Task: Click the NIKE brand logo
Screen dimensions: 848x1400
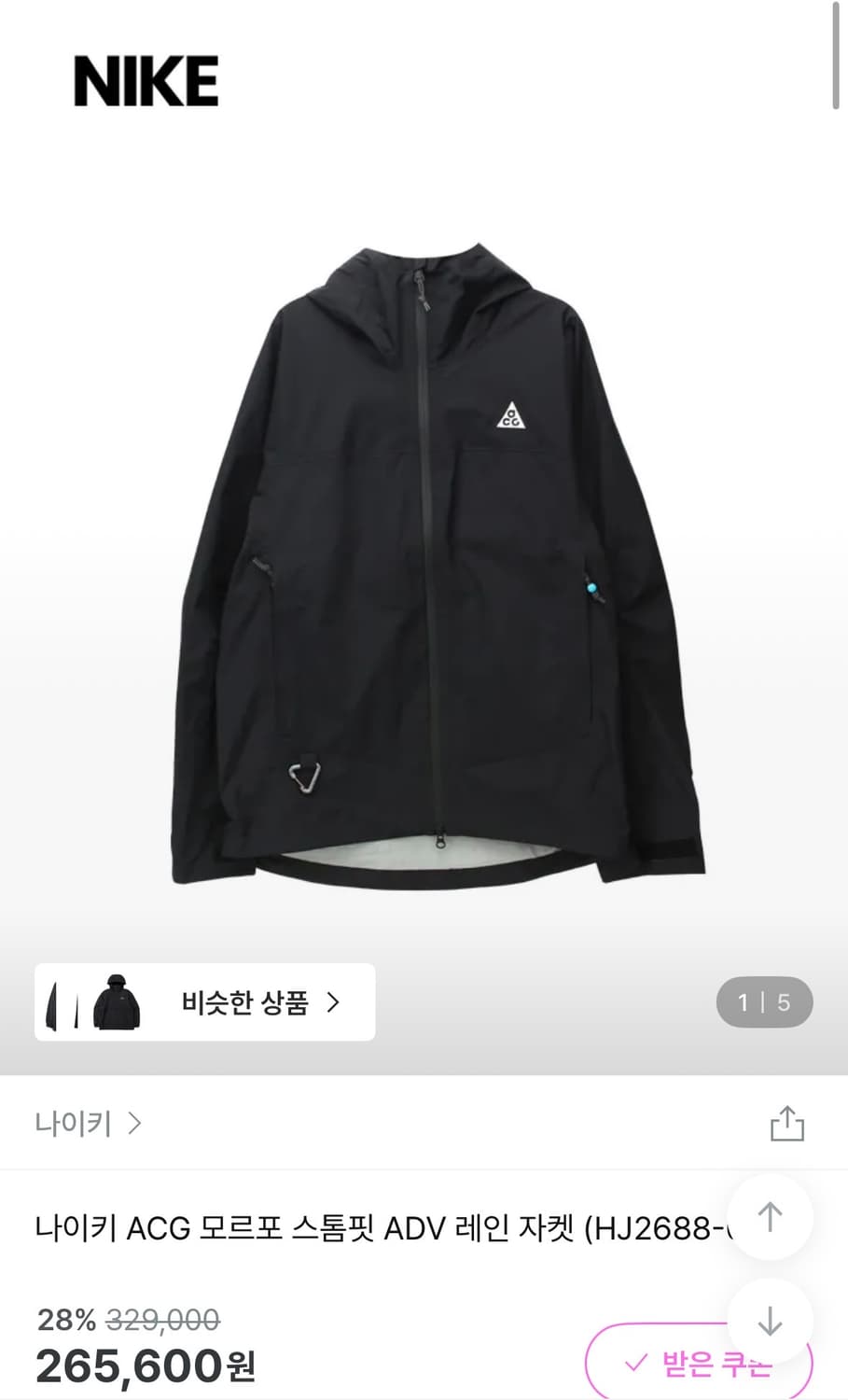Action: click(146, 80)
